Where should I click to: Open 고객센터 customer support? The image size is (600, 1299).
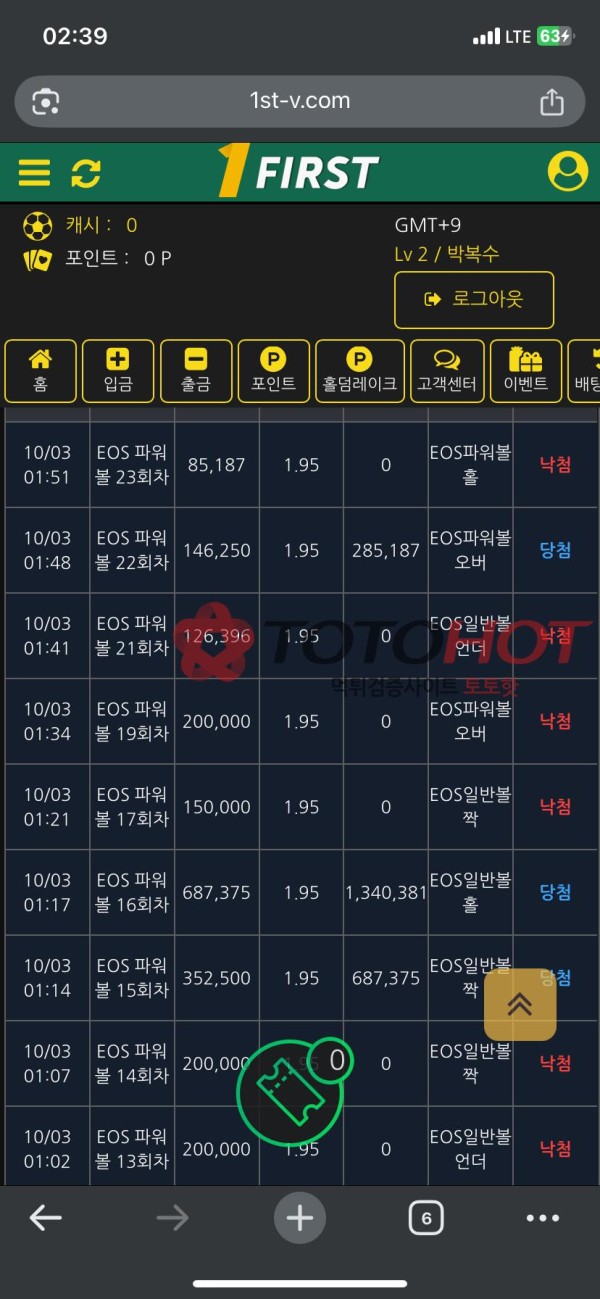coord(447,371)
